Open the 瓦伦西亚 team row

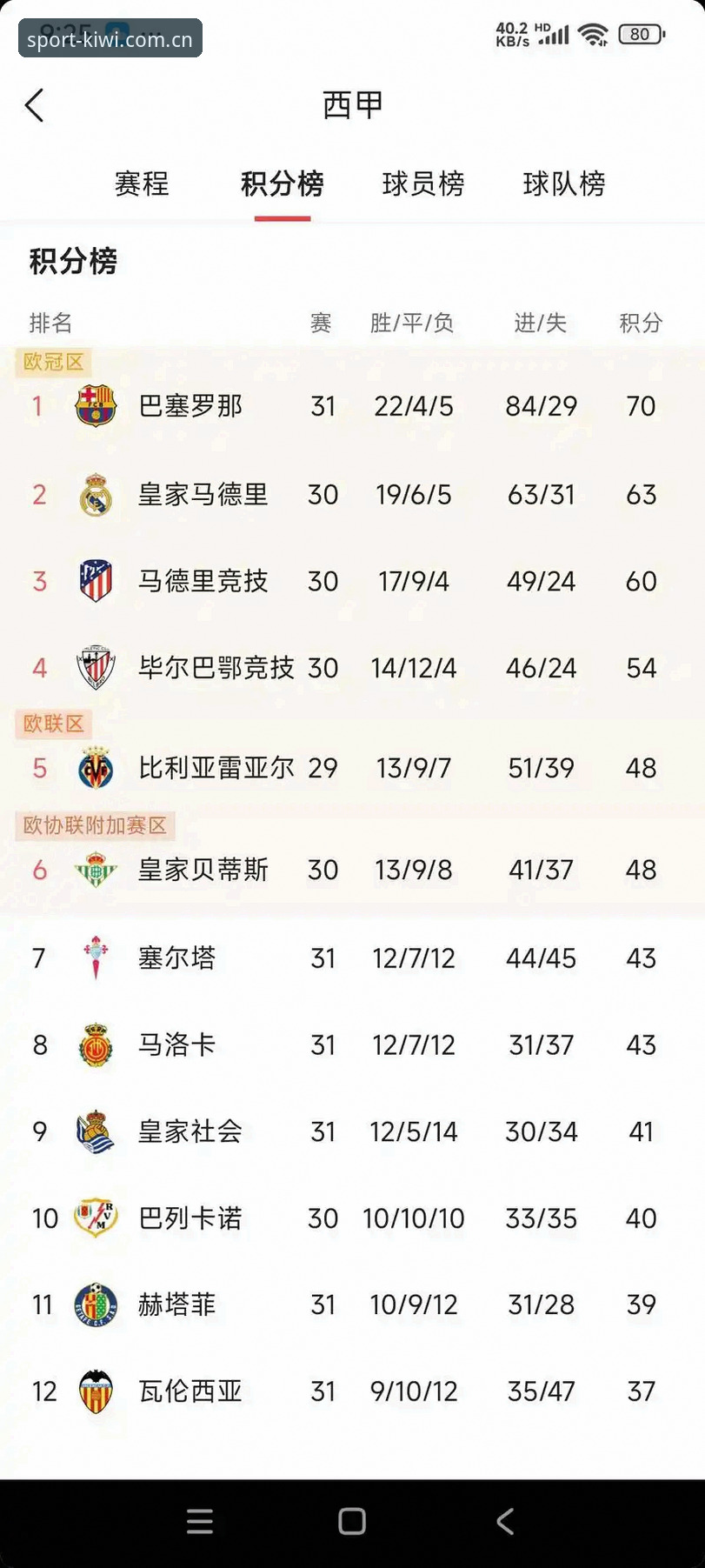[352, 1391]
